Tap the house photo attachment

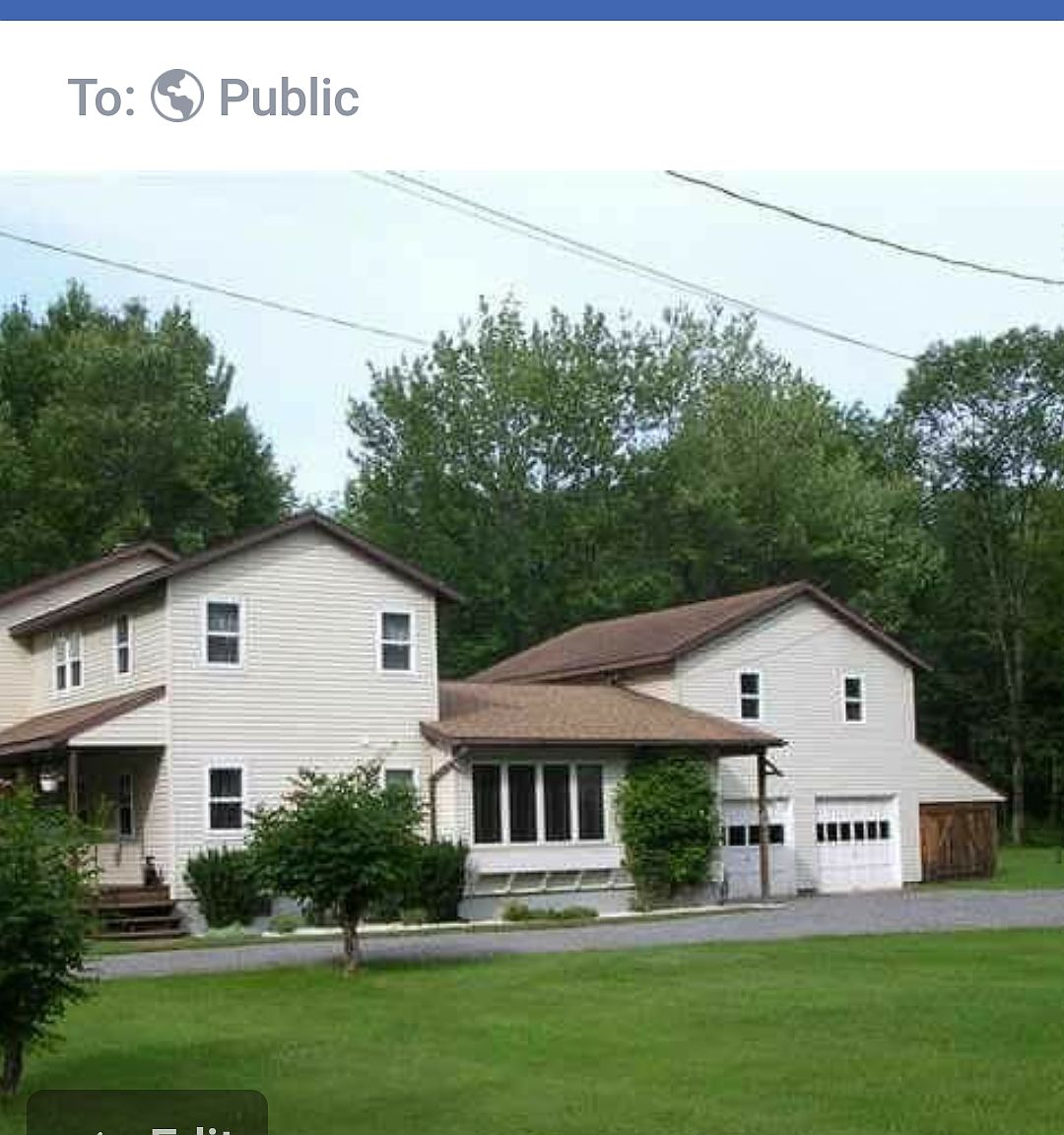tap(532, 640)
